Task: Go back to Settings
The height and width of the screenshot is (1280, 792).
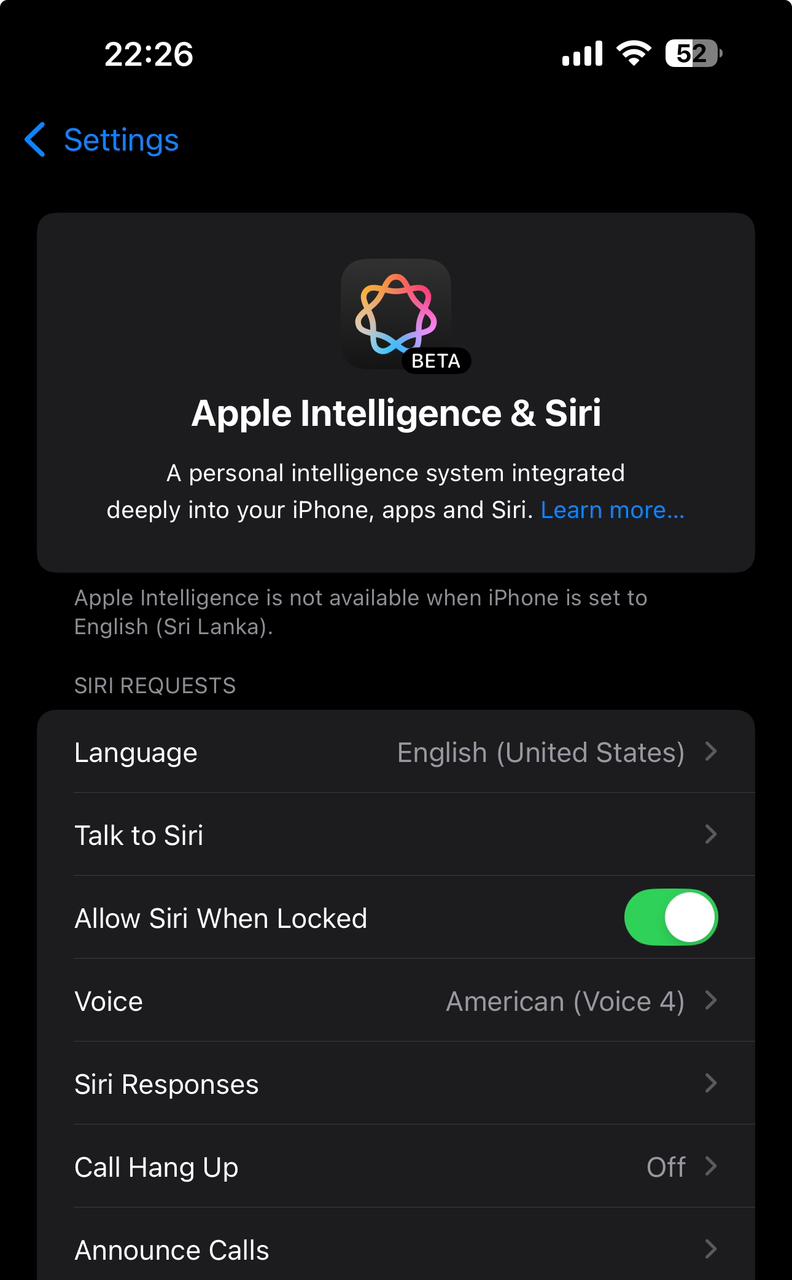Action: coord(101,140)
